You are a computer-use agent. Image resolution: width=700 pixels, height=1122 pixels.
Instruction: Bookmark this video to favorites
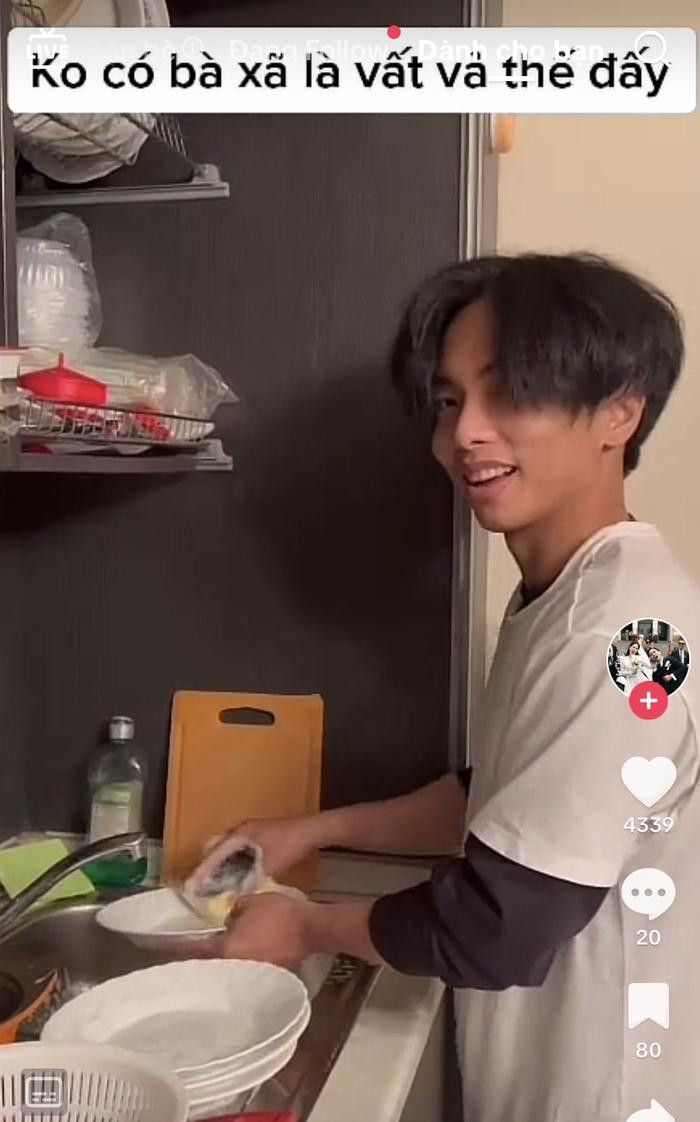(x=648, y=1006)
